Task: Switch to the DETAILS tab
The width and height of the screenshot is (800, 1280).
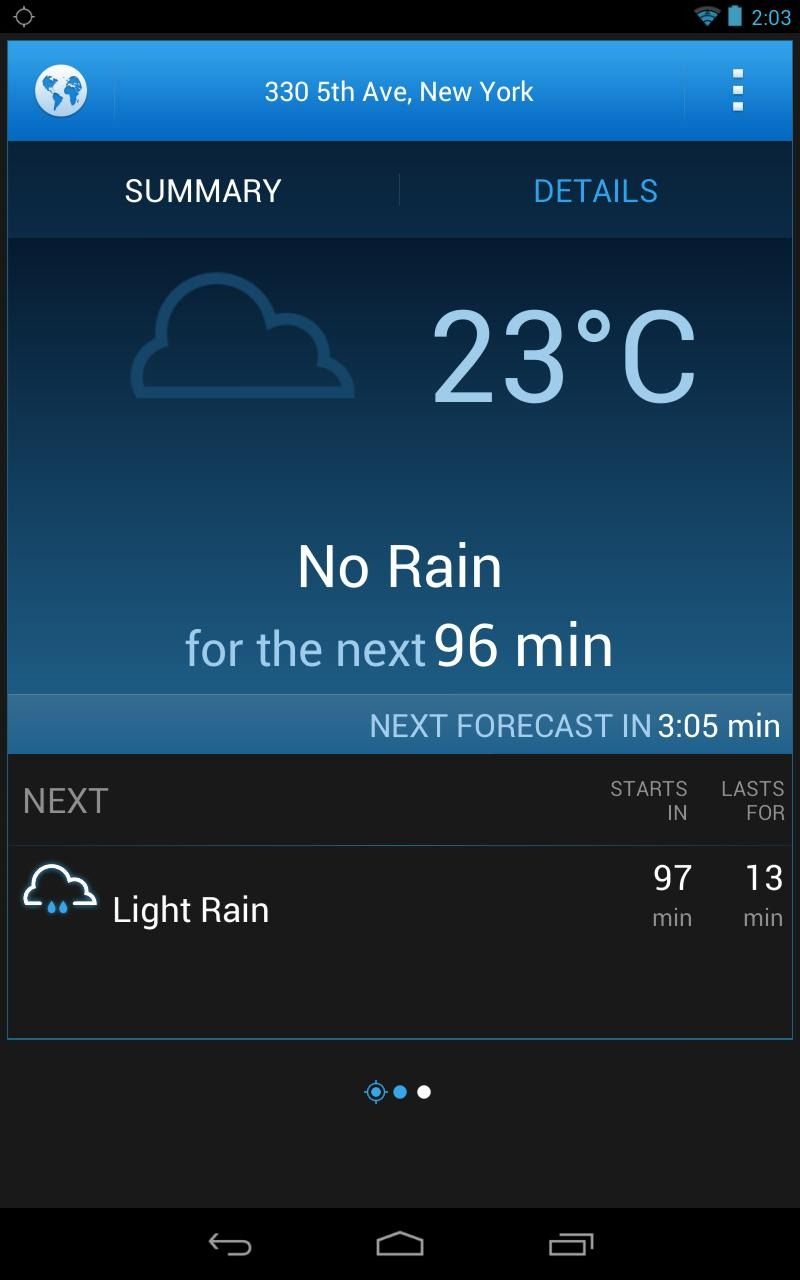Action: [596, 190]
